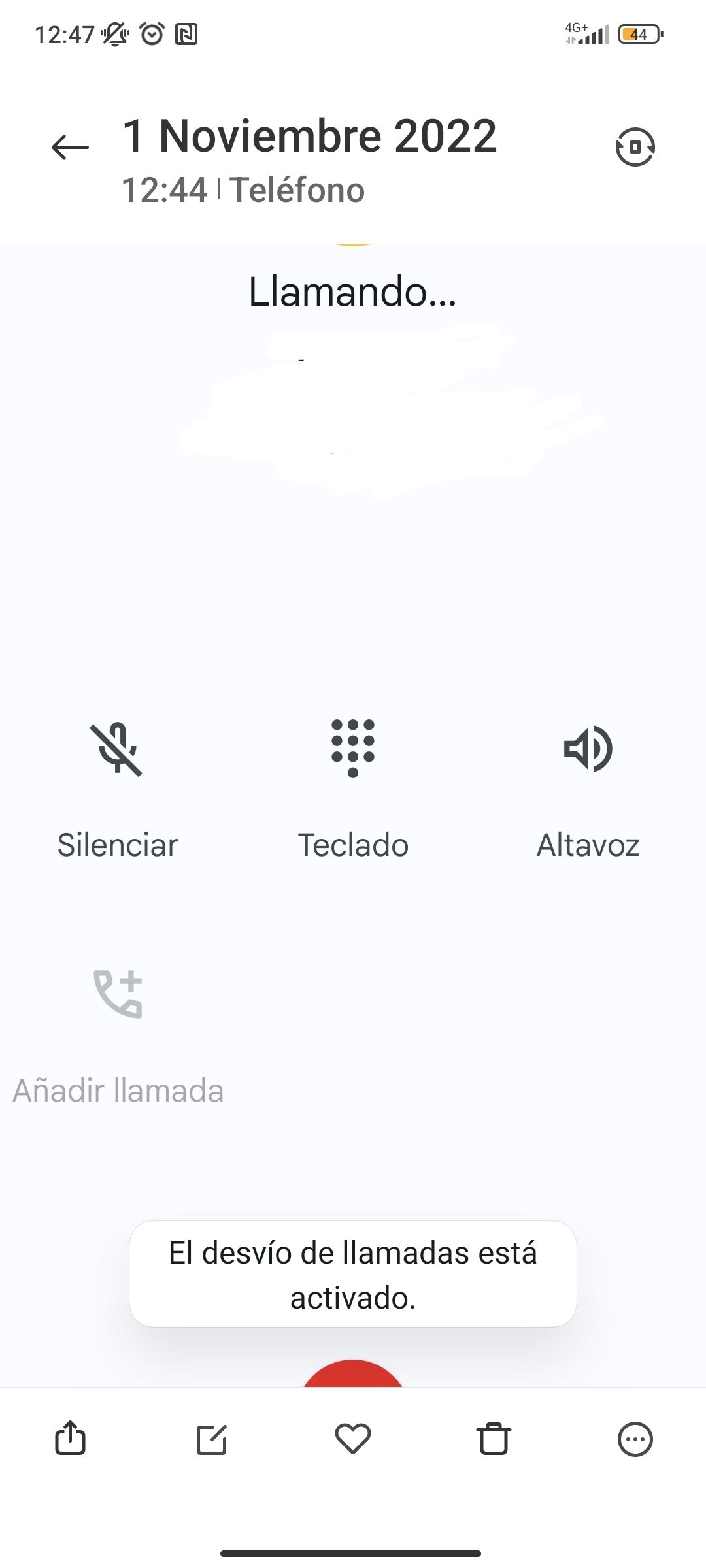
Task: Open the more options menu
Action: tap(635, 1439)
